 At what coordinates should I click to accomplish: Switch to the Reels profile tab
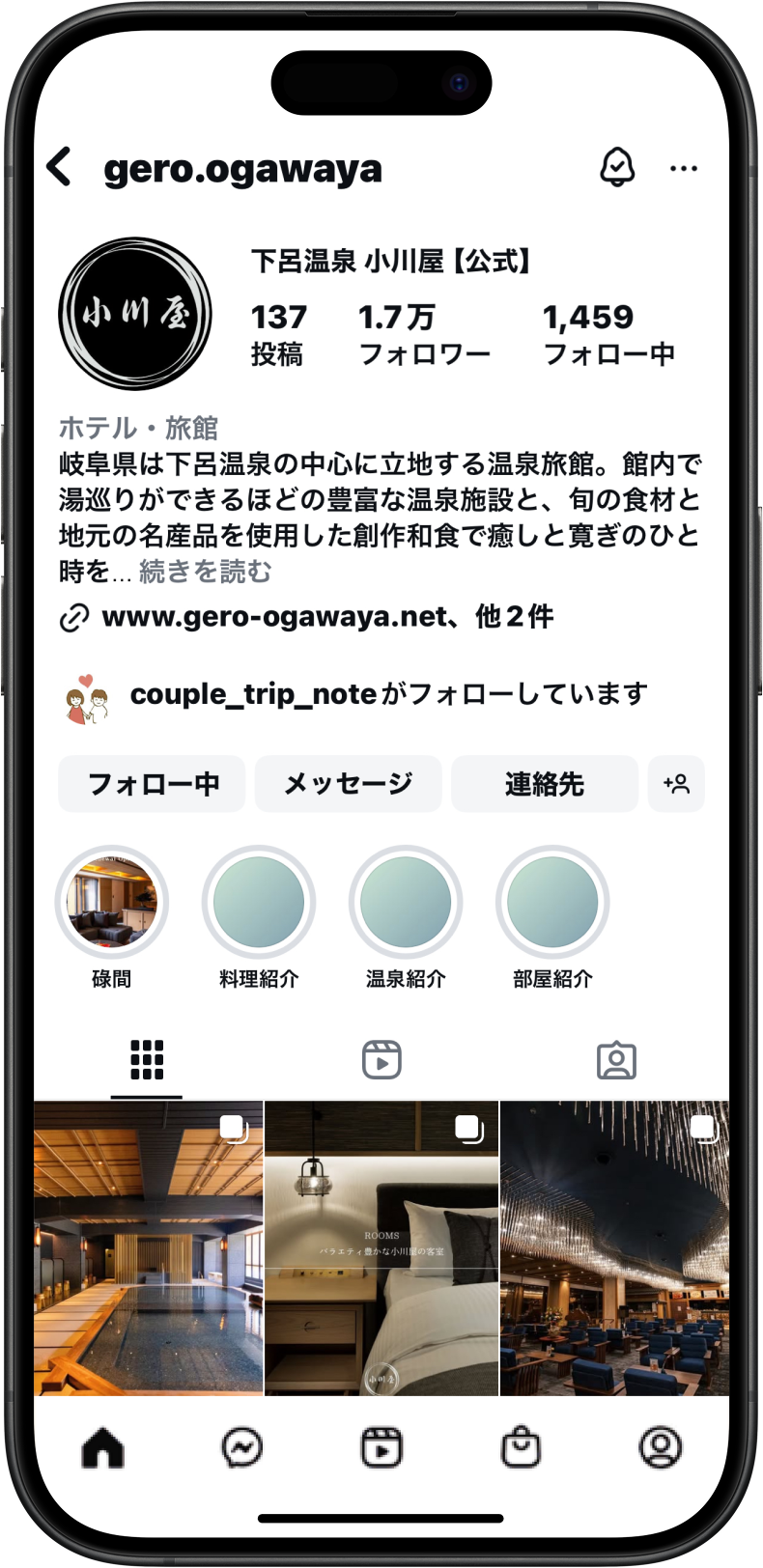pyautogui.click(x=381, y=1060)
